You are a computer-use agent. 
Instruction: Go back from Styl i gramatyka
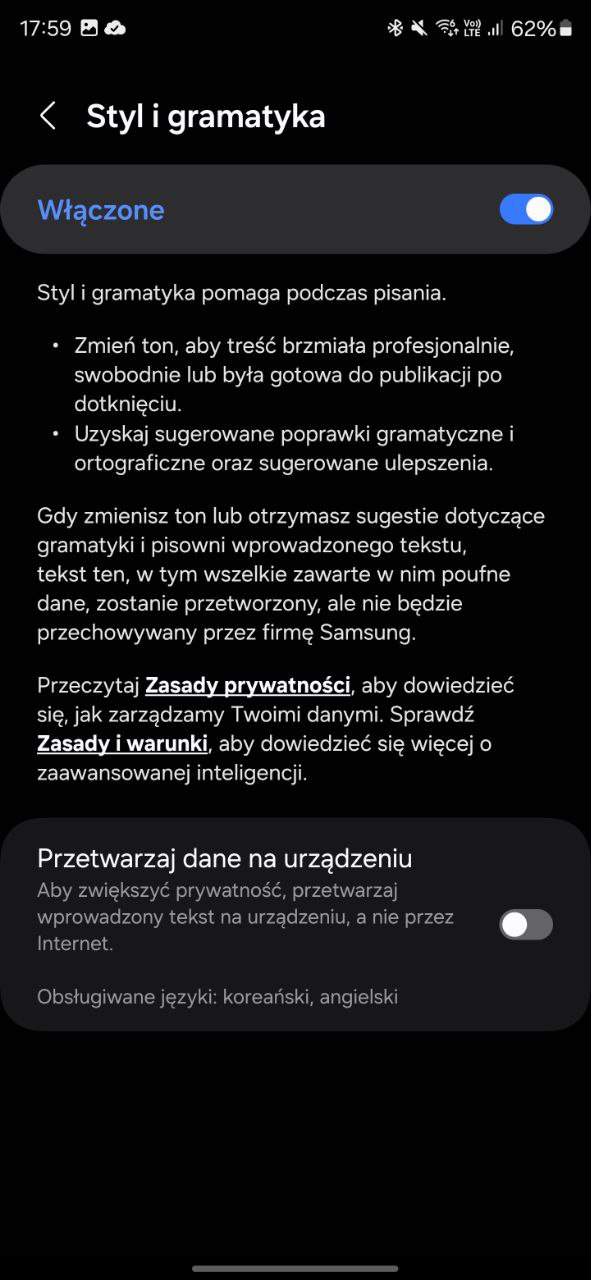click(47, 116)
